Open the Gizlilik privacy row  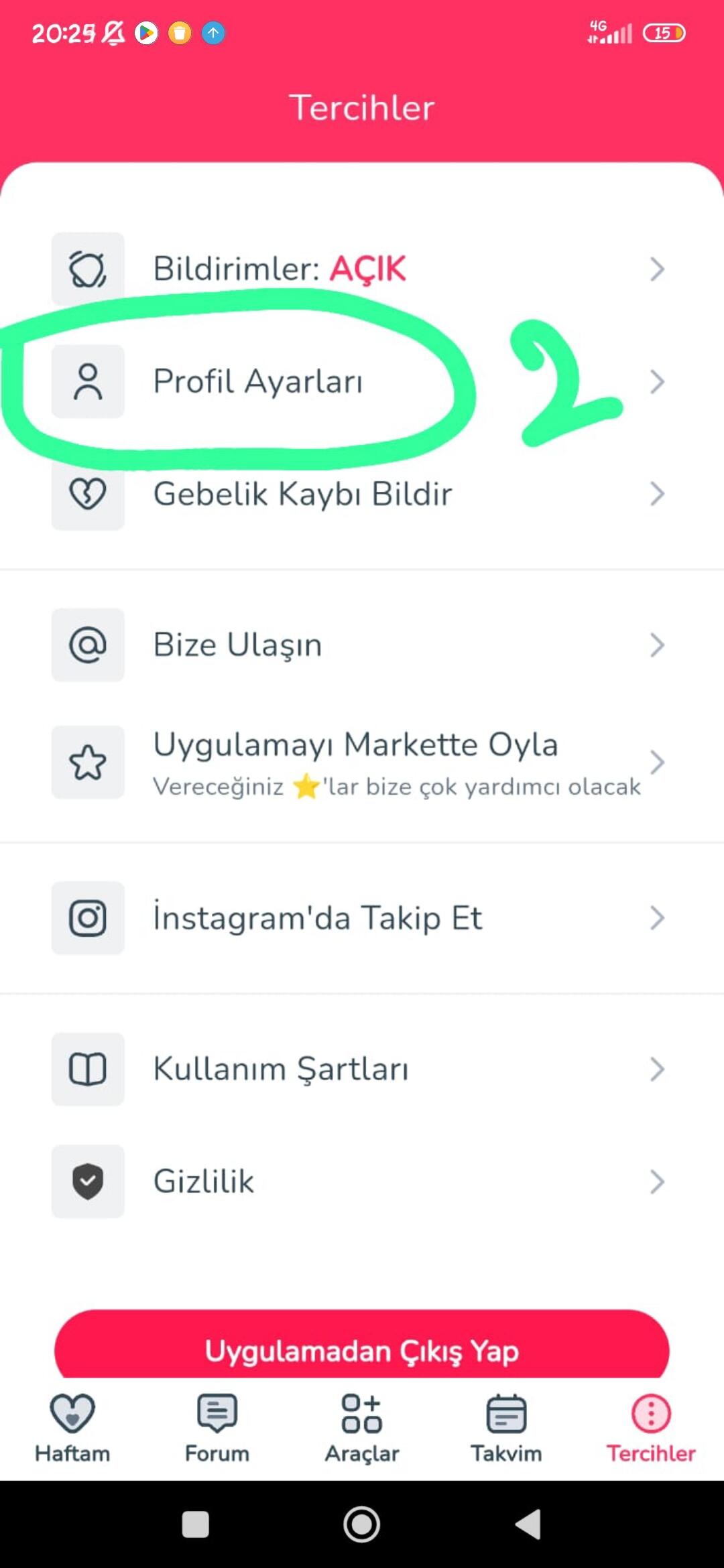[x=362, y=1181]
